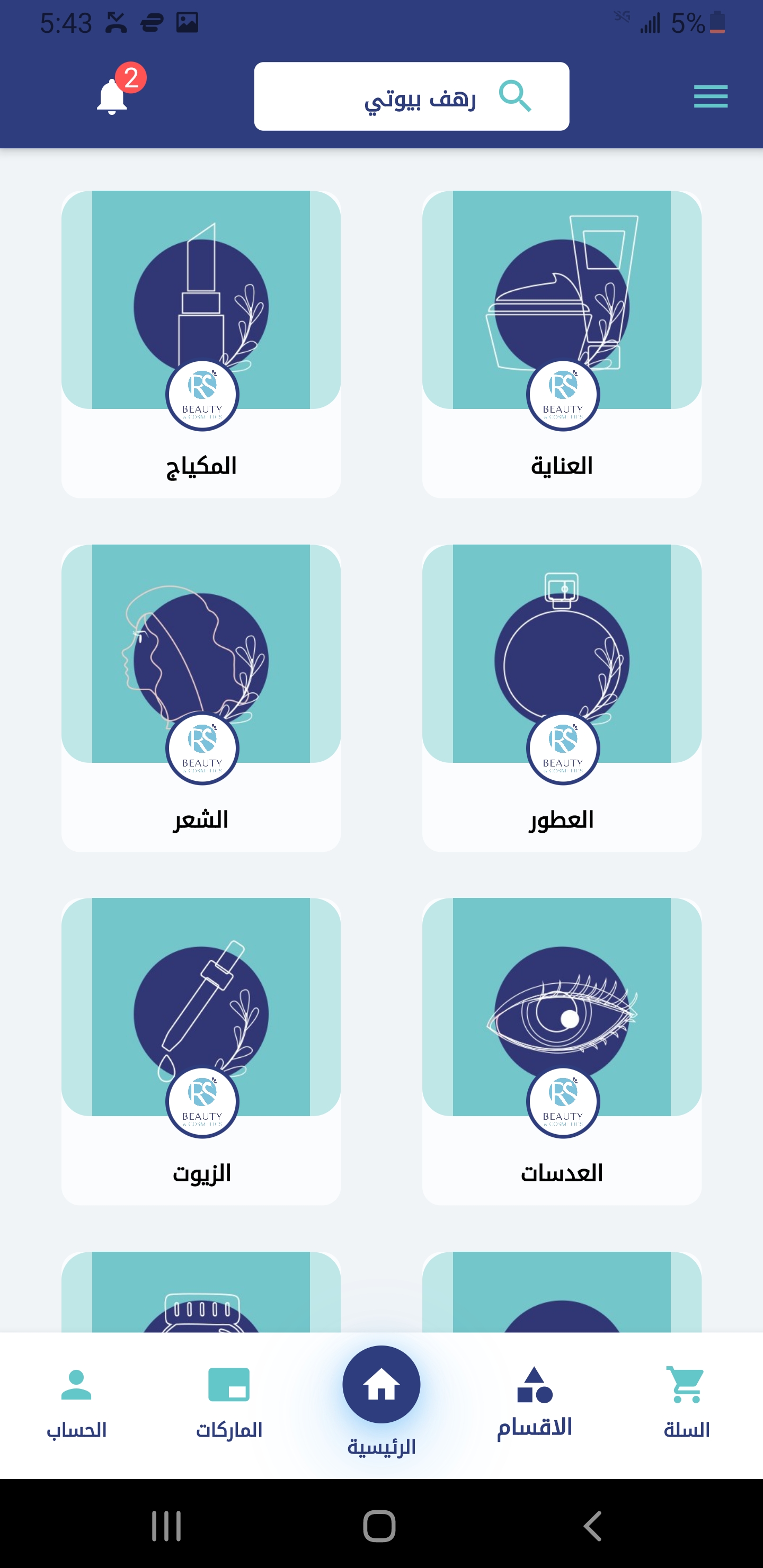Open the hamburger drawer menu
763x1568 pixels.
click(x=710, y=96)
